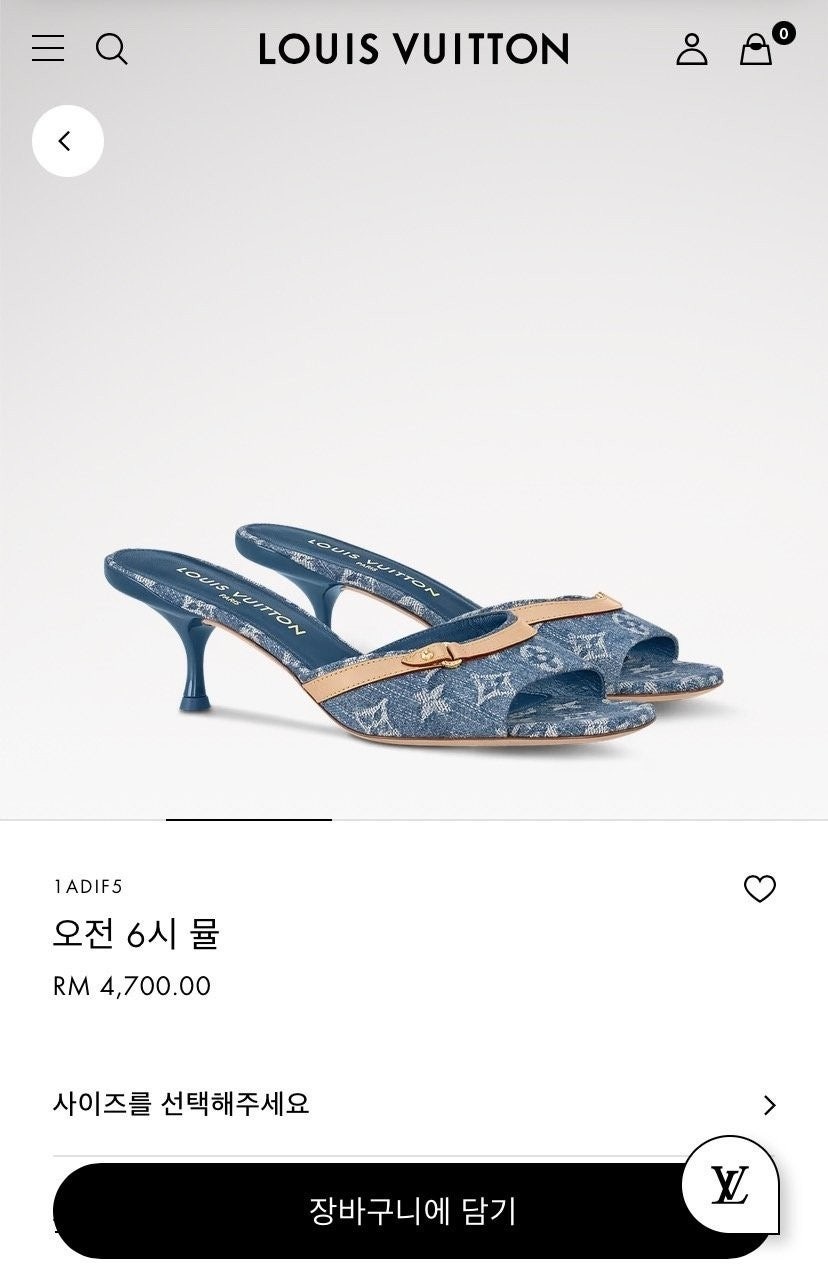Open the account profile icon
The width and height of the screenshot is (828, 1267).
[x=691, y=49]
